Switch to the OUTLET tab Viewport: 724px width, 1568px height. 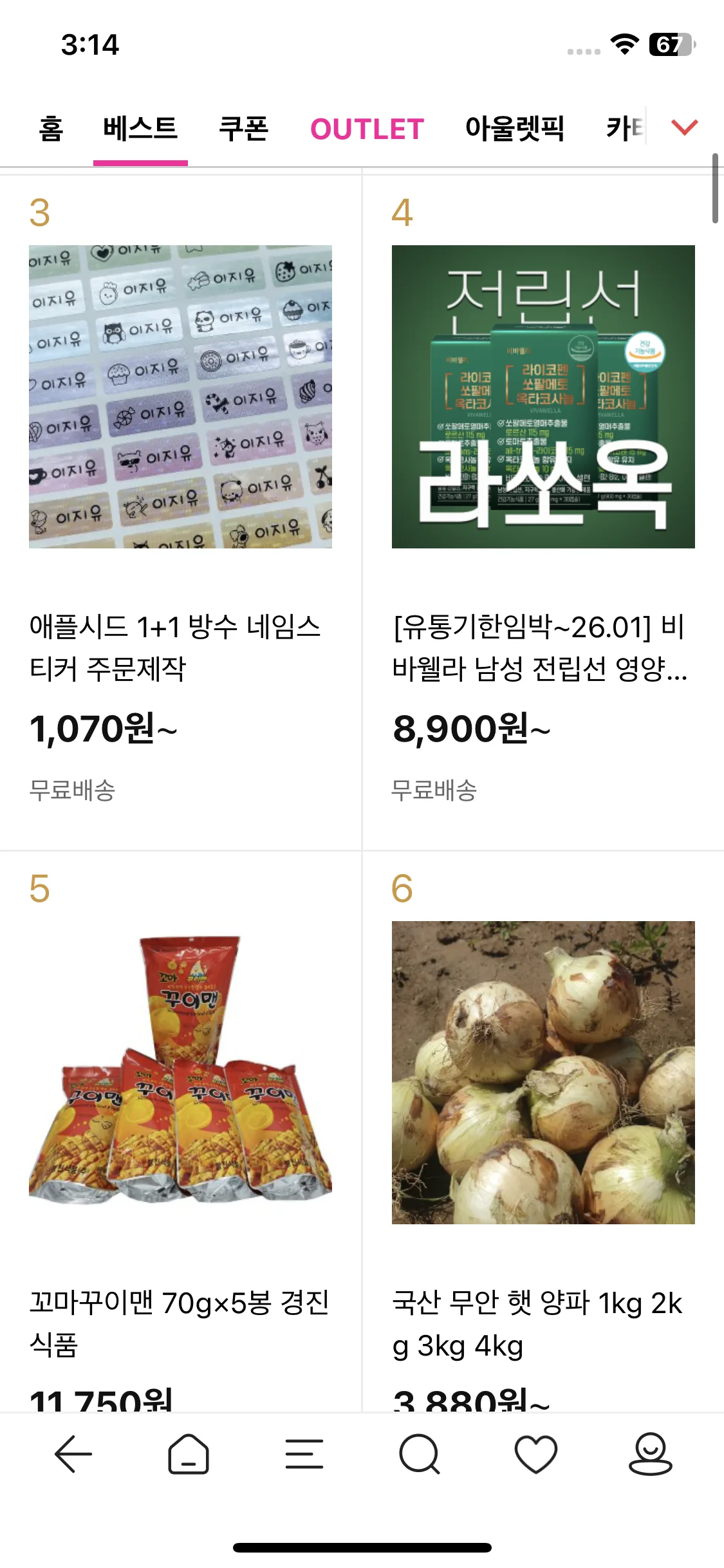367,129
